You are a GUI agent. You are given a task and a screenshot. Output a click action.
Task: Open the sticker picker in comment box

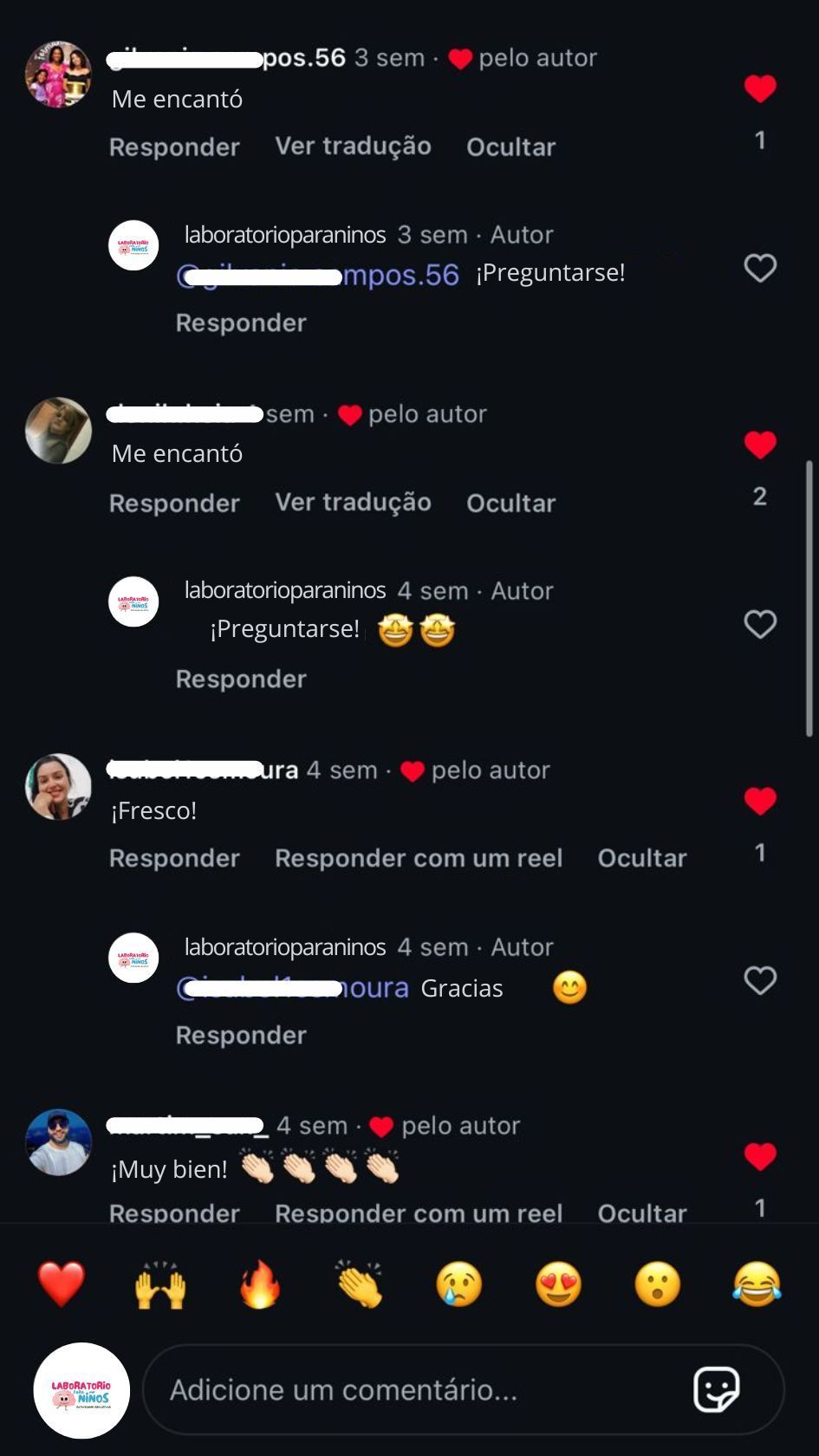[717, 1390]
